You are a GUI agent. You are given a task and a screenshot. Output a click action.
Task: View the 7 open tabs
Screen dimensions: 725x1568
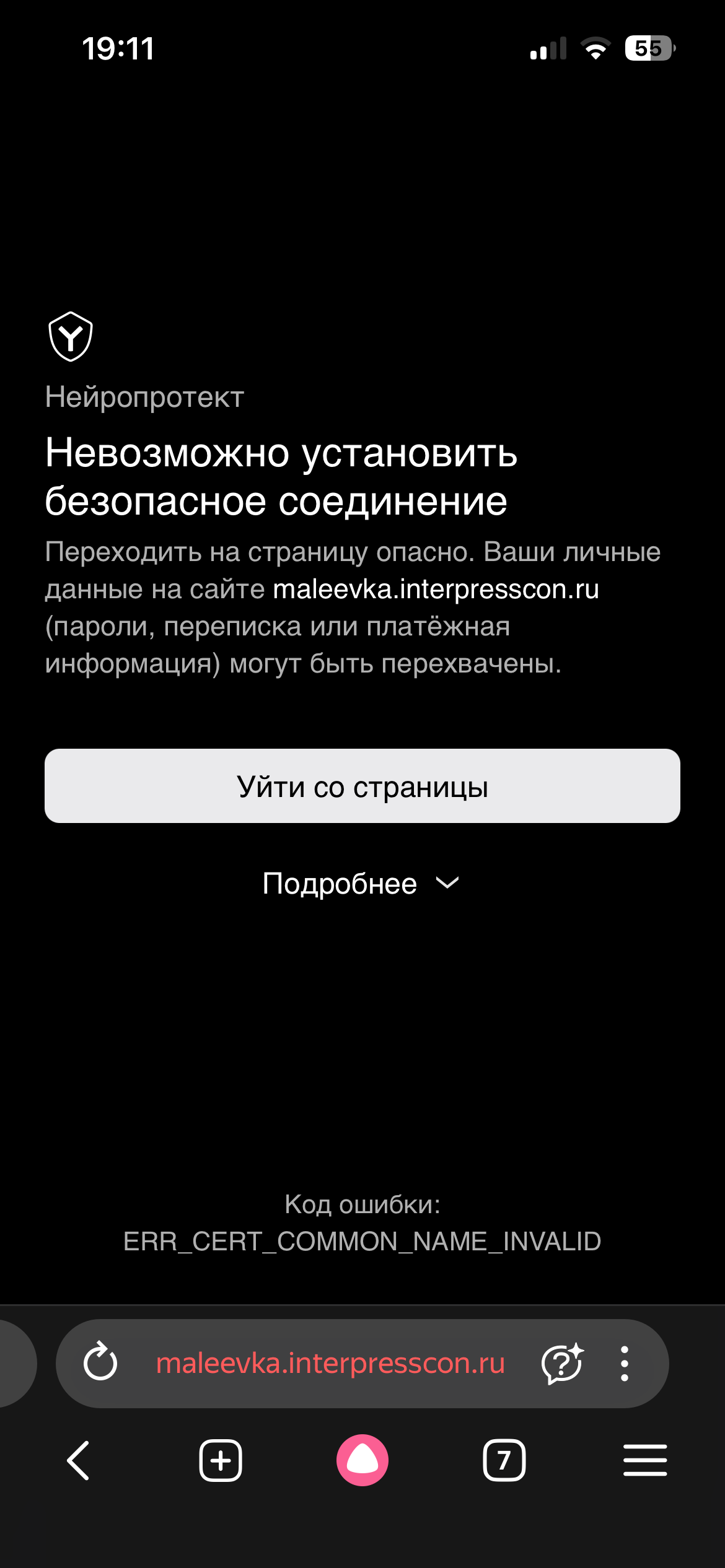(x=504, y=1460)
